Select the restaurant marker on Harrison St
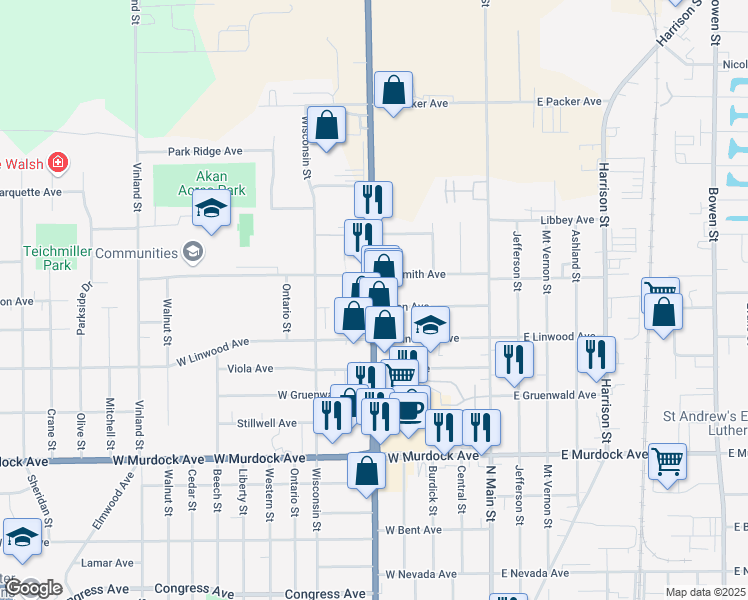This screenshot has width=748, height=600. (x=597, y=355)
